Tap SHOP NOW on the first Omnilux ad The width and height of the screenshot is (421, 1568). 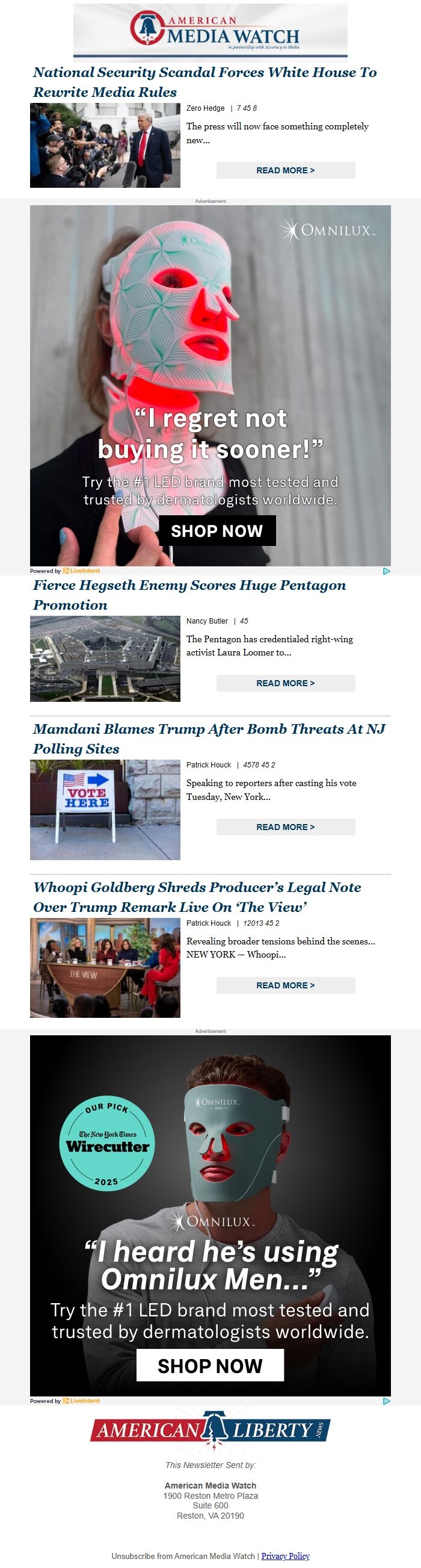[217, 531]
